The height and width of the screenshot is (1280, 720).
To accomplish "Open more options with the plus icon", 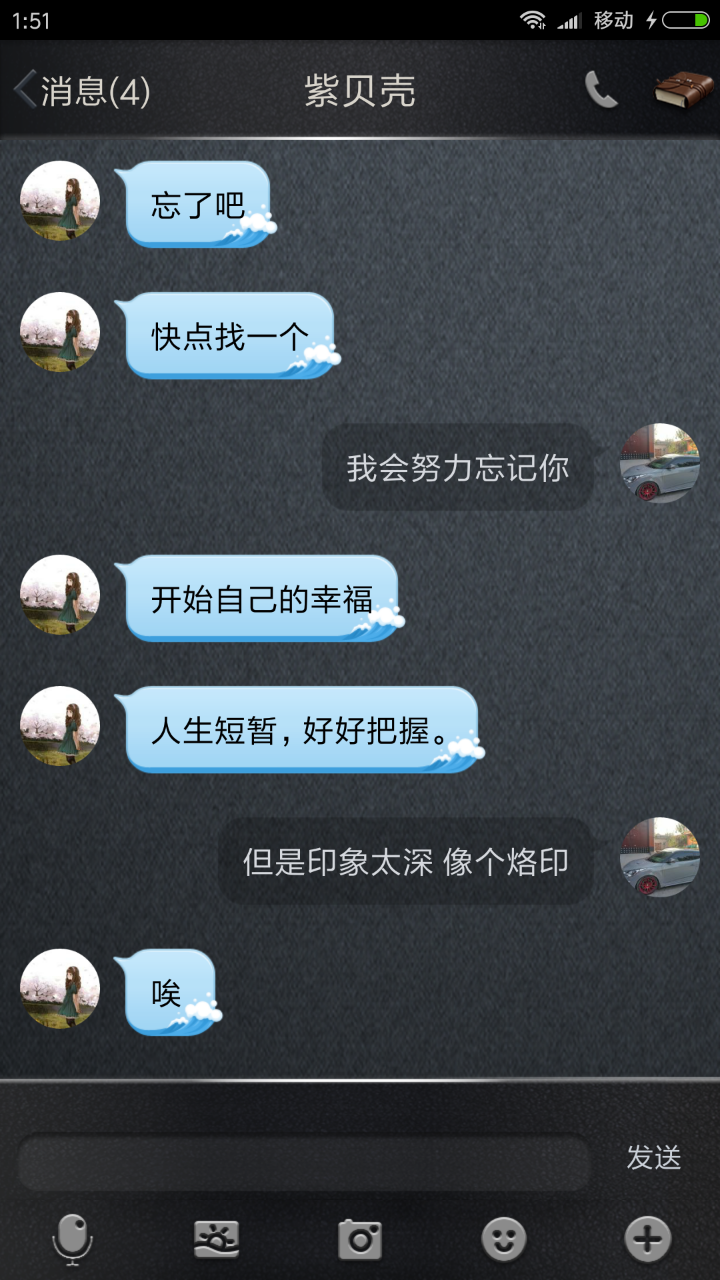I will (x=647, y=1240).
